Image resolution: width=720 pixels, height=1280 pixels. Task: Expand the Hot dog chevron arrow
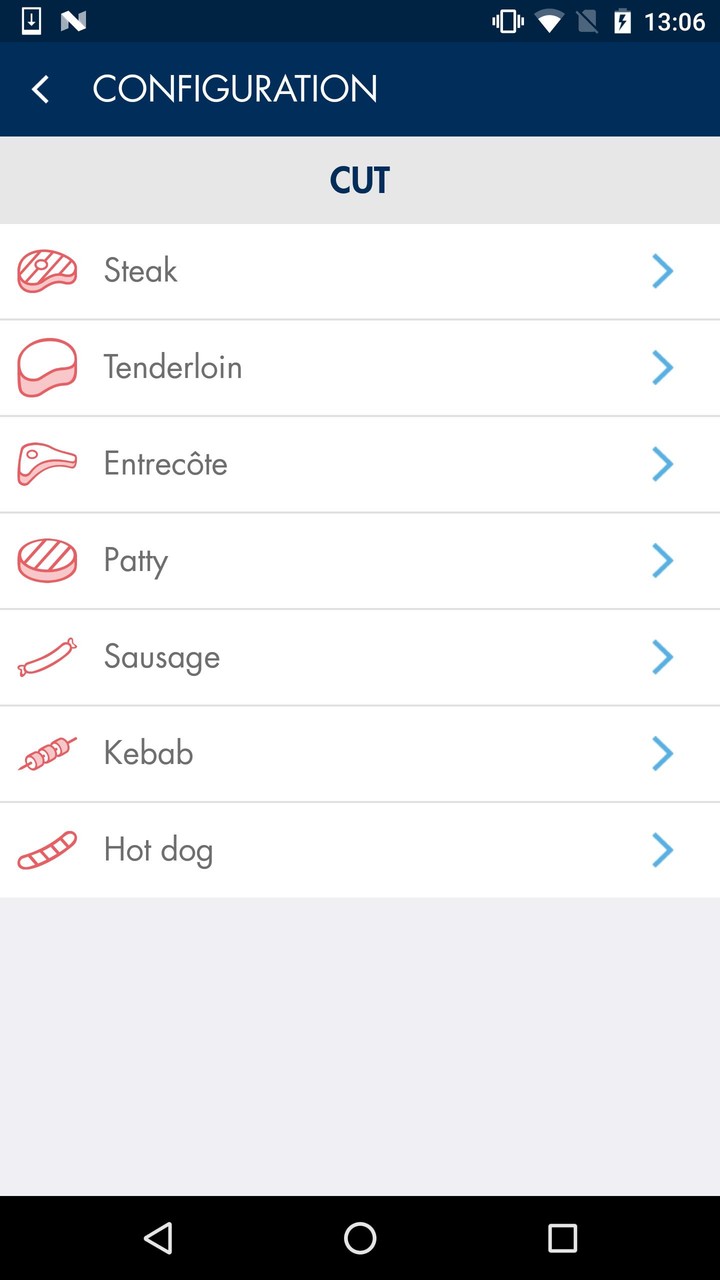[x=662, y=849]
